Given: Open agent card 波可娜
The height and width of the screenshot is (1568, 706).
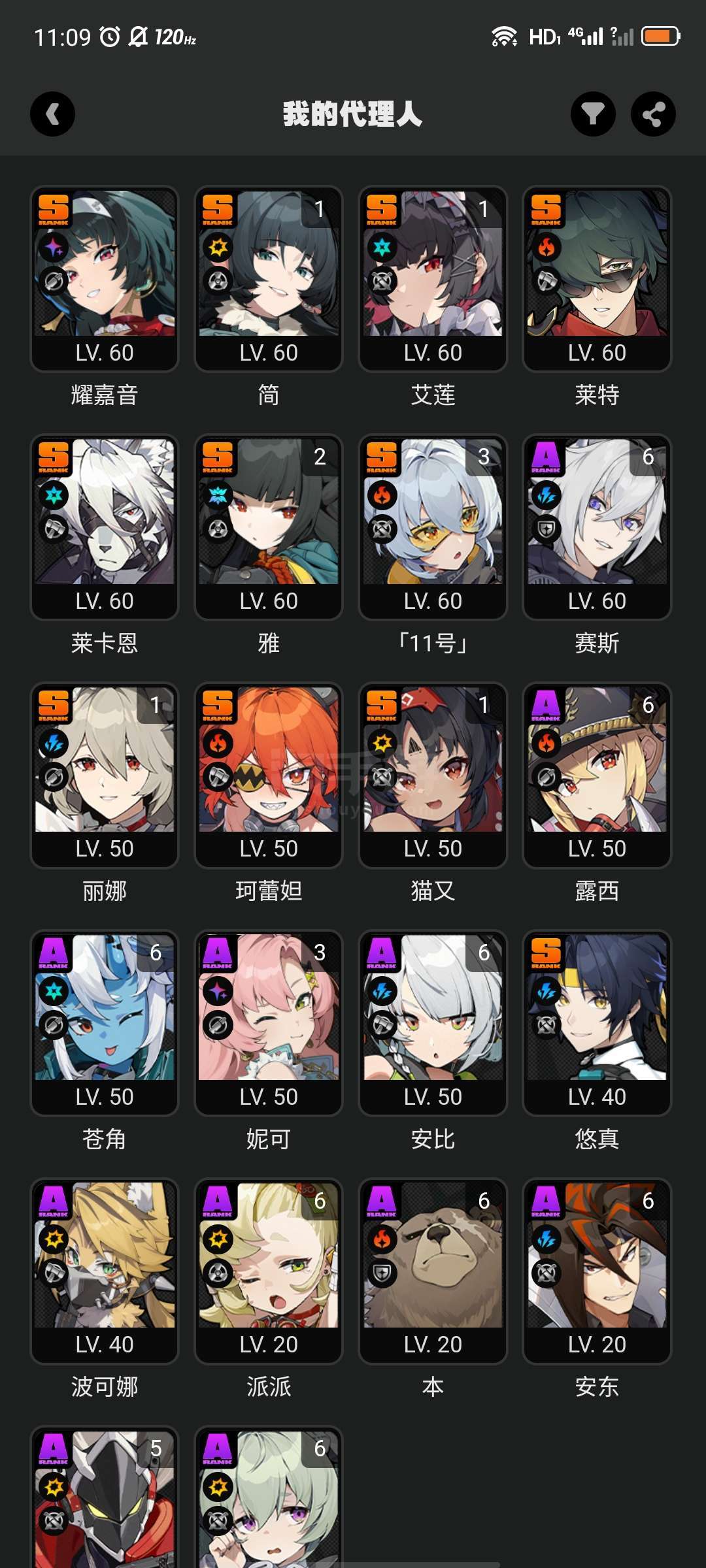Looking at the screenshot, I should 105,1271.
